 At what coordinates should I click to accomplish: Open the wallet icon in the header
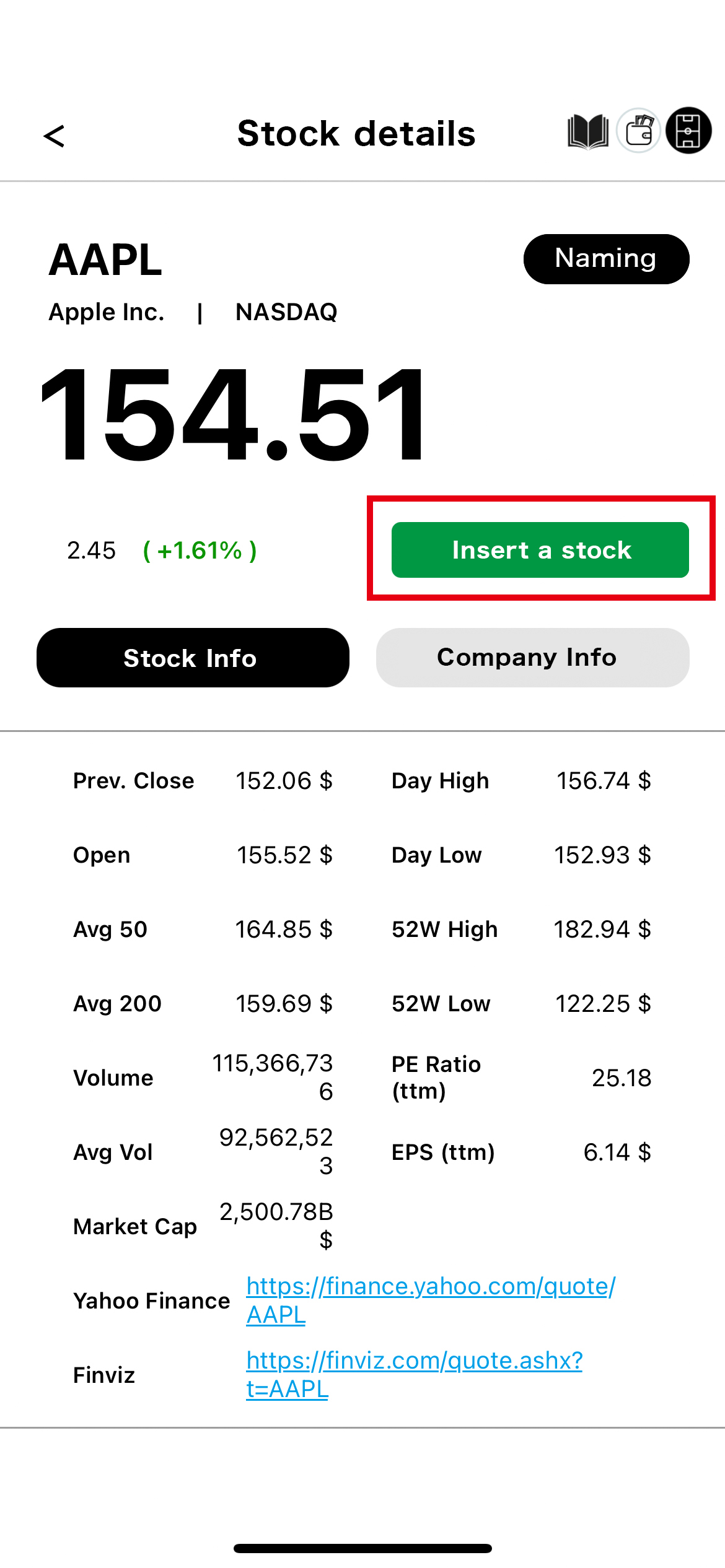[639, 131]
